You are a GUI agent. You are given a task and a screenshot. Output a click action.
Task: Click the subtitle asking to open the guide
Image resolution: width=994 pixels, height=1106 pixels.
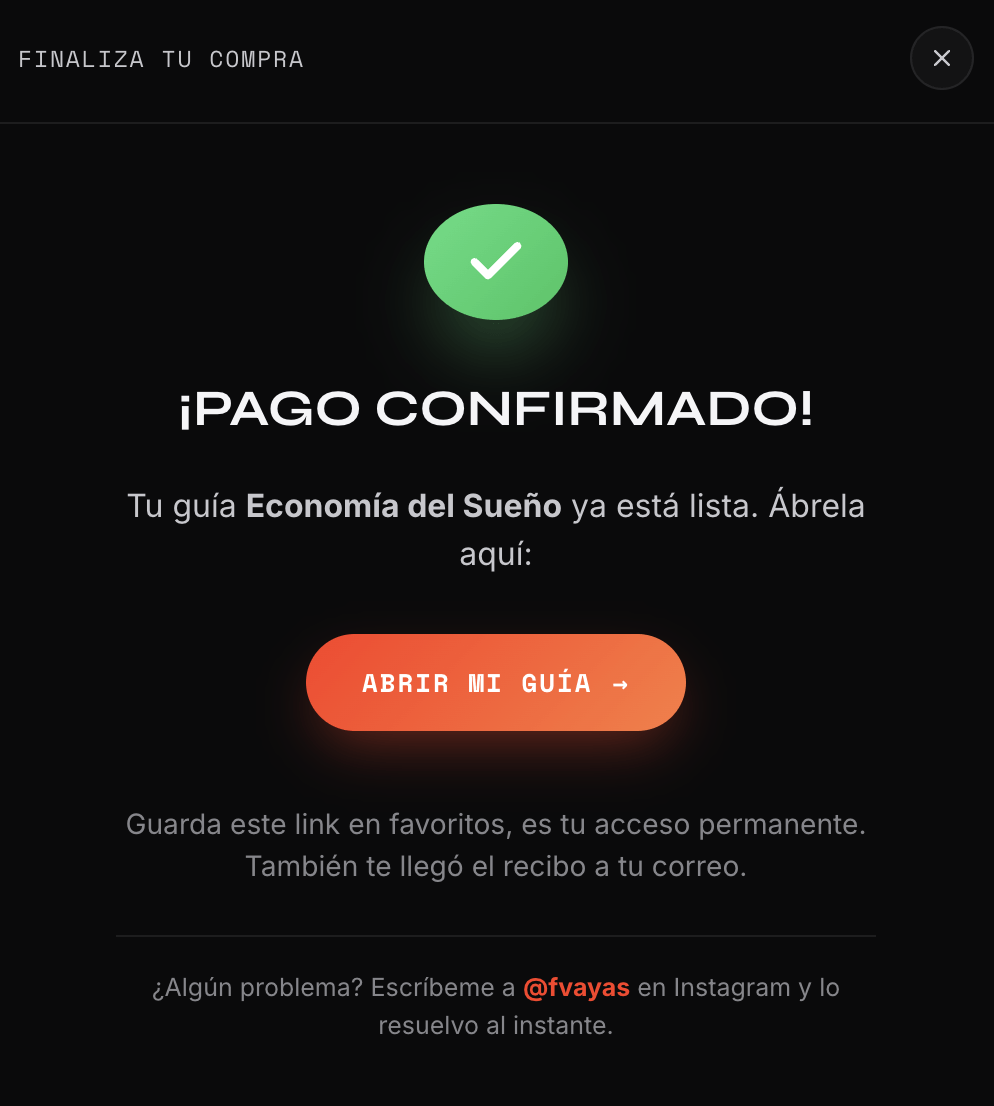(496, 529)
